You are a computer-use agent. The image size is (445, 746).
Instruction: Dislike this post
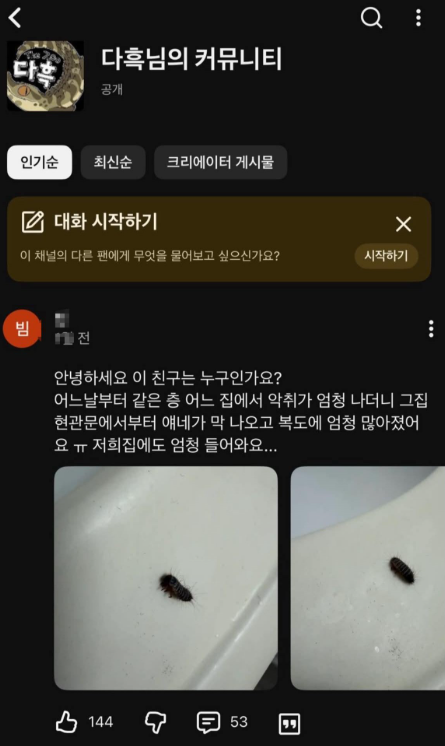pos(155,723)
